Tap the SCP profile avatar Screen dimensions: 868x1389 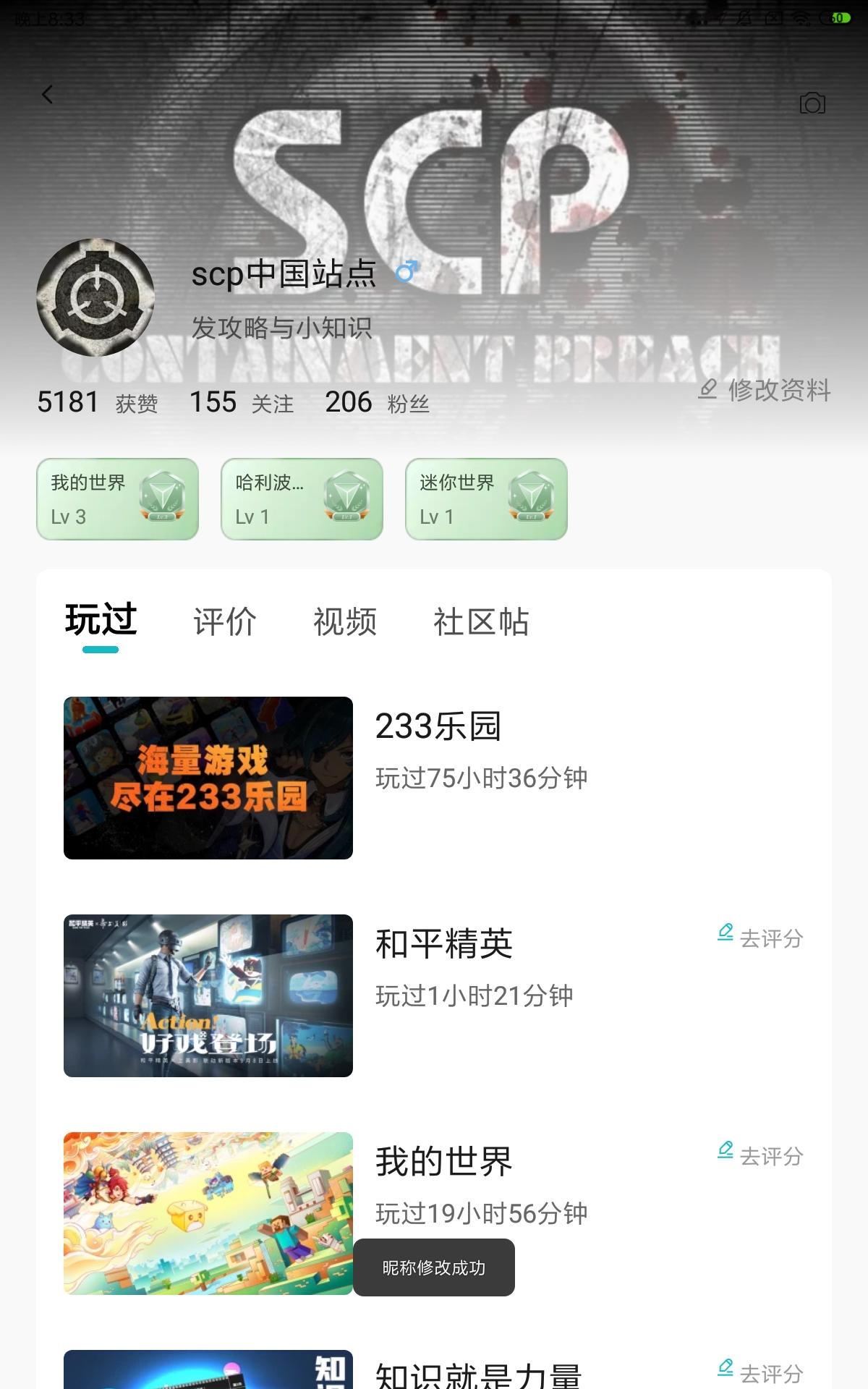click(95, 297)
